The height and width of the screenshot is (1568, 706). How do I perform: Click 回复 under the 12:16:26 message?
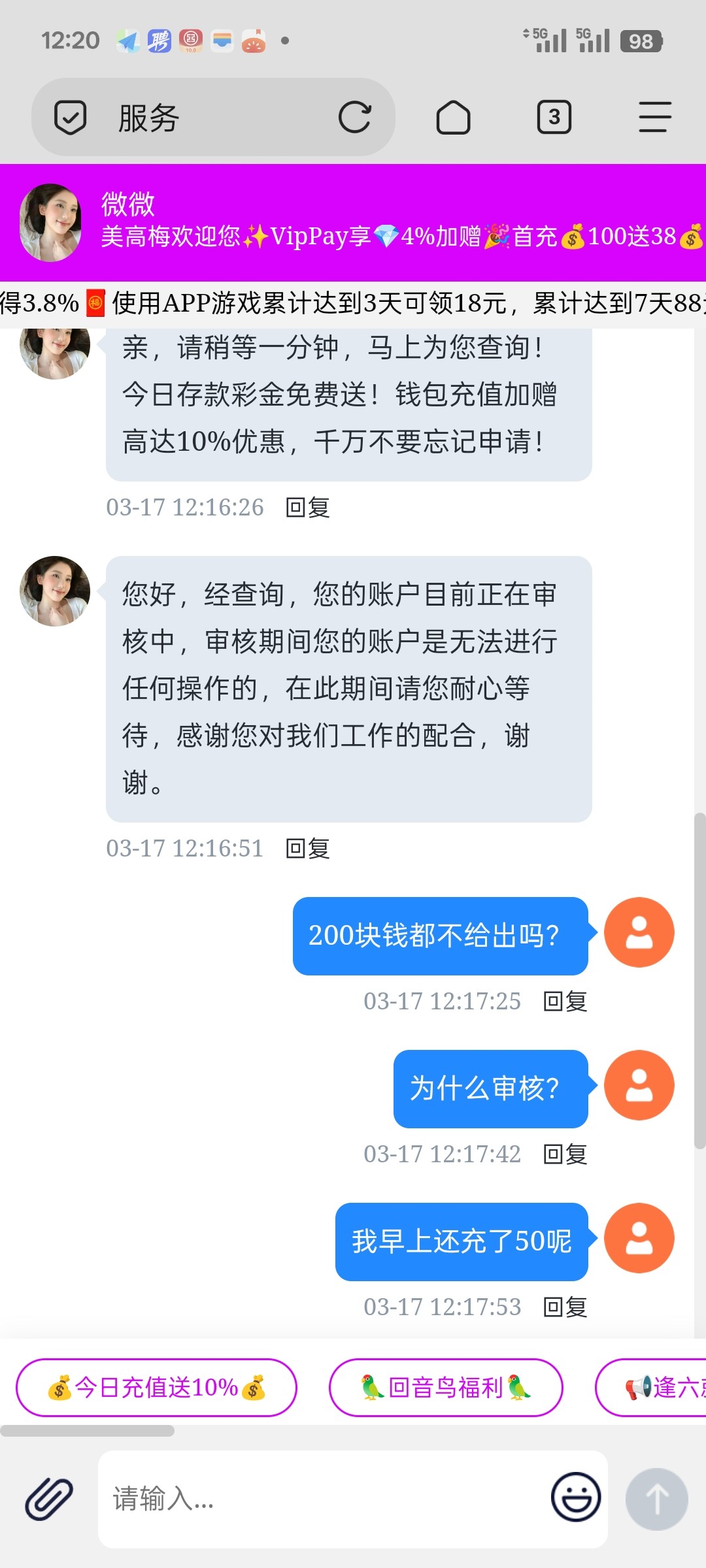pyautogui.click(x=308, y=507)
